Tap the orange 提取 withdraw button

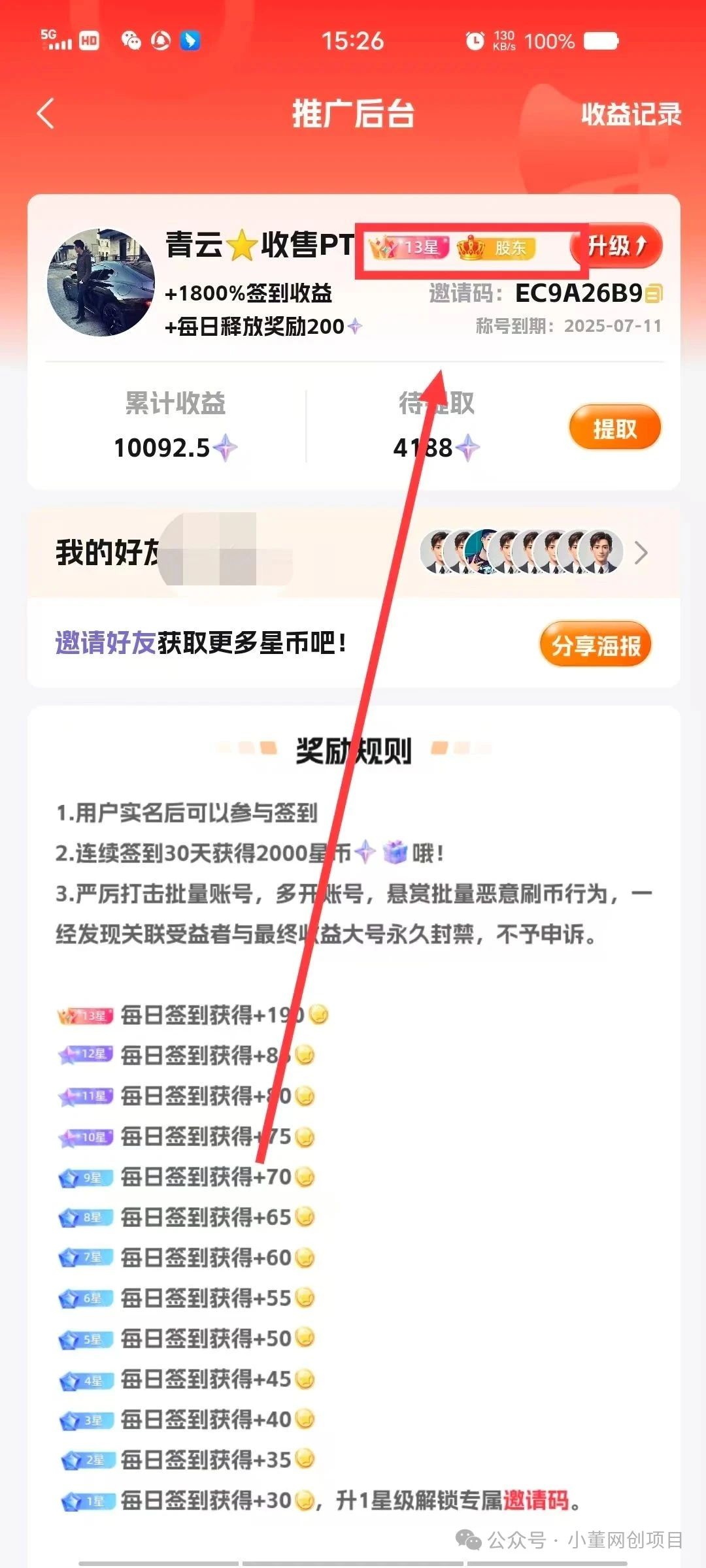click(614, 429)
